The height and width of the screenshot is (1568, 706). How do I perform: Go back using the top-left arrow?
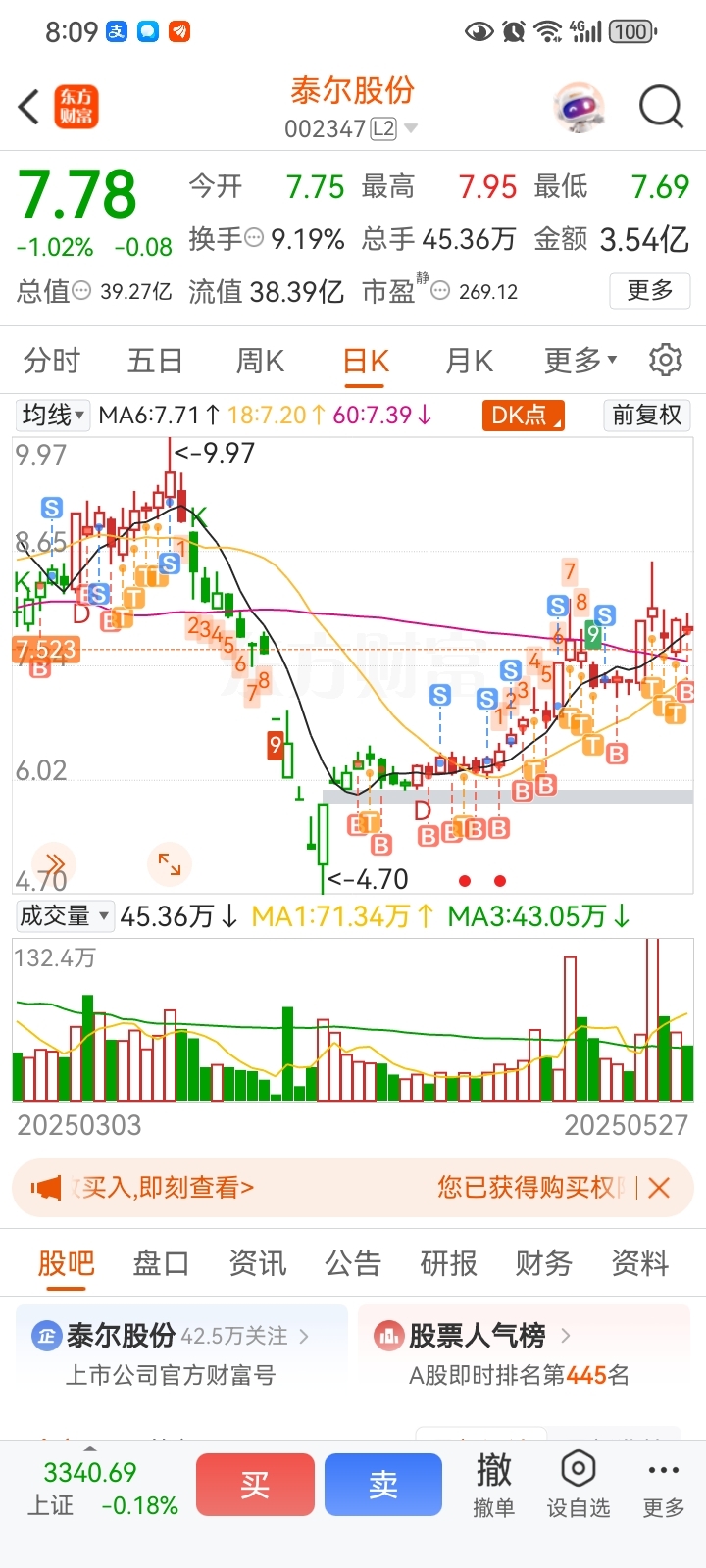pos(28,107)
